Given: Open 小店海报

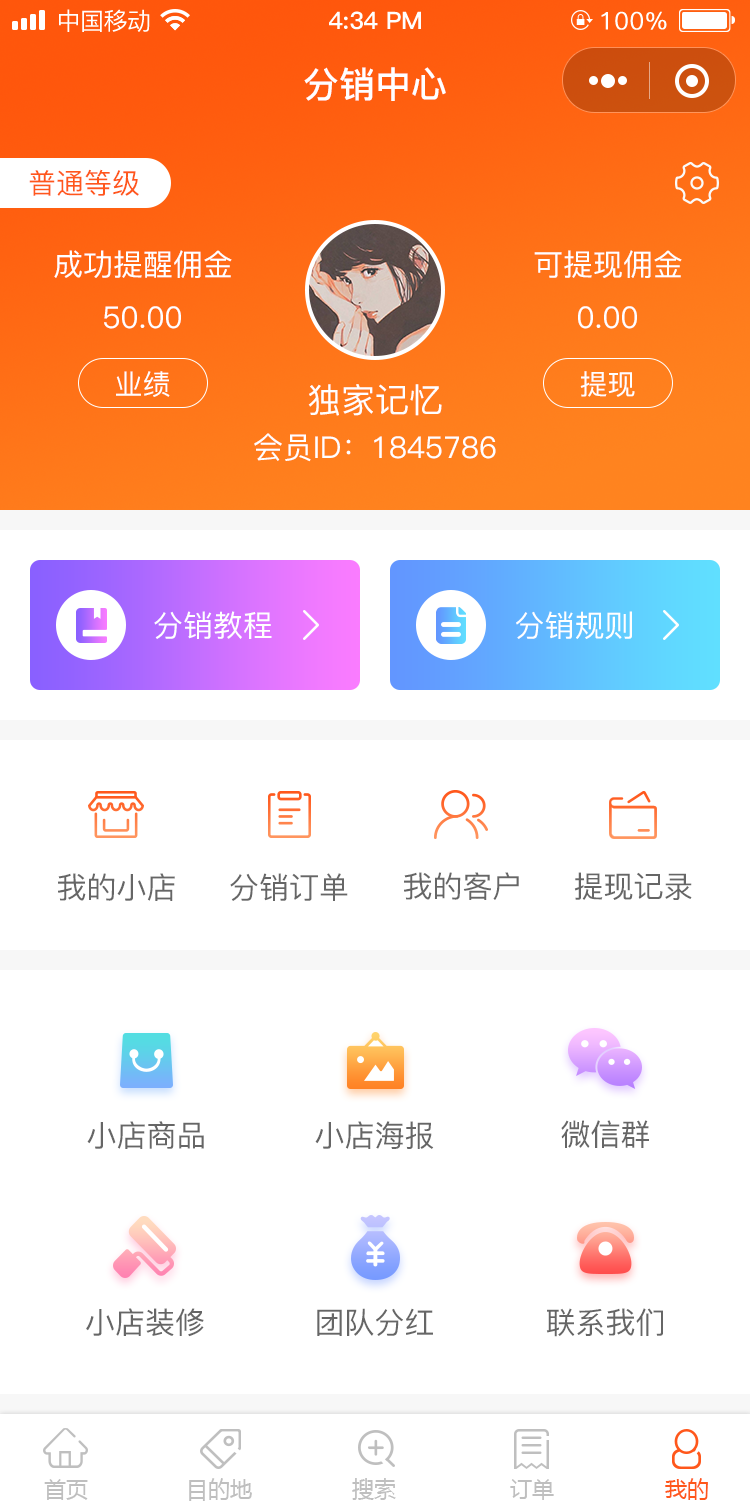Looking at the screenshot, I should (375, 1090).
